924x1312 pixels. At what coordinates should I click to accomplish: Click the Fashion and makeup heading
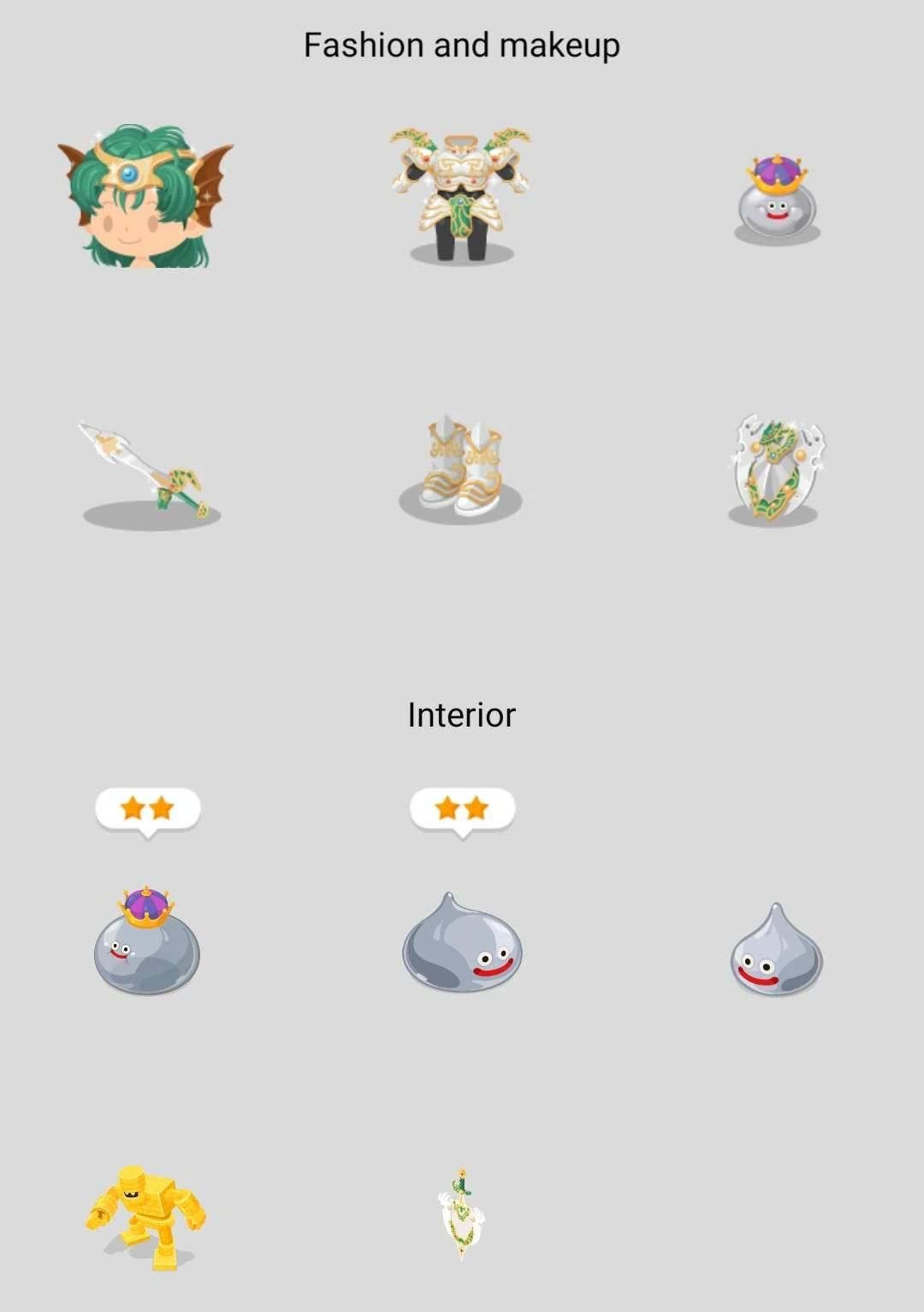click(461, 45)
